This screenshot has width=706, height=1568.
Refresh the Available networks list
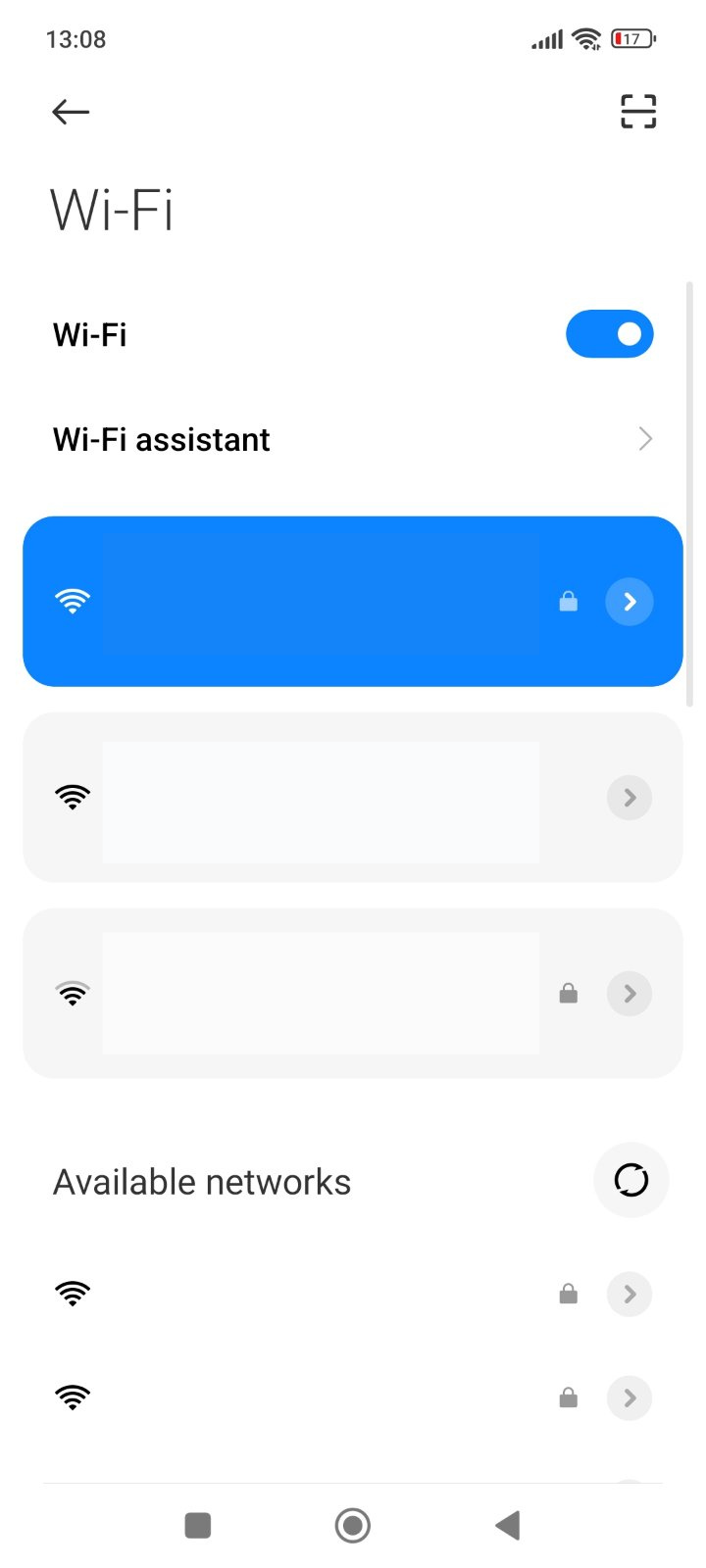630,1180
